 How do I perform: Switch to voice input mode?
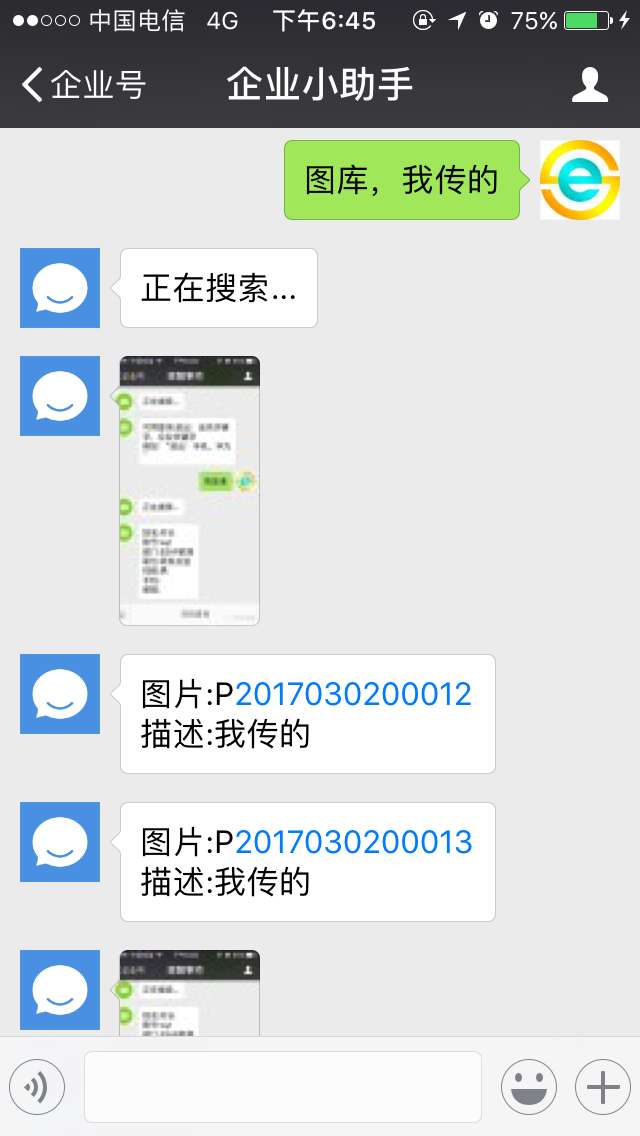[37, 1087]
